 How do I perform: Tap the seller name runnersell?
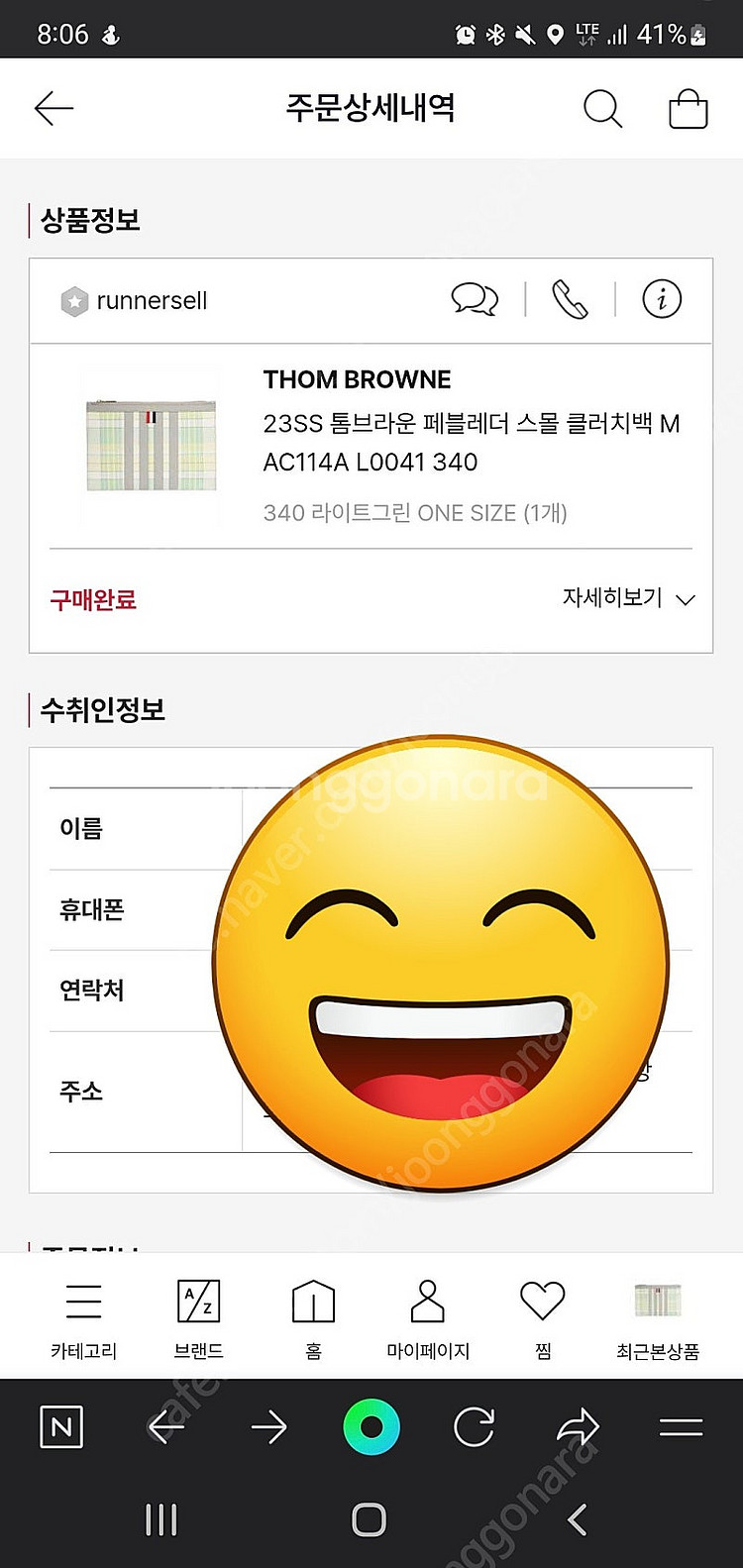pyautogui.click(x=152, y=302)
